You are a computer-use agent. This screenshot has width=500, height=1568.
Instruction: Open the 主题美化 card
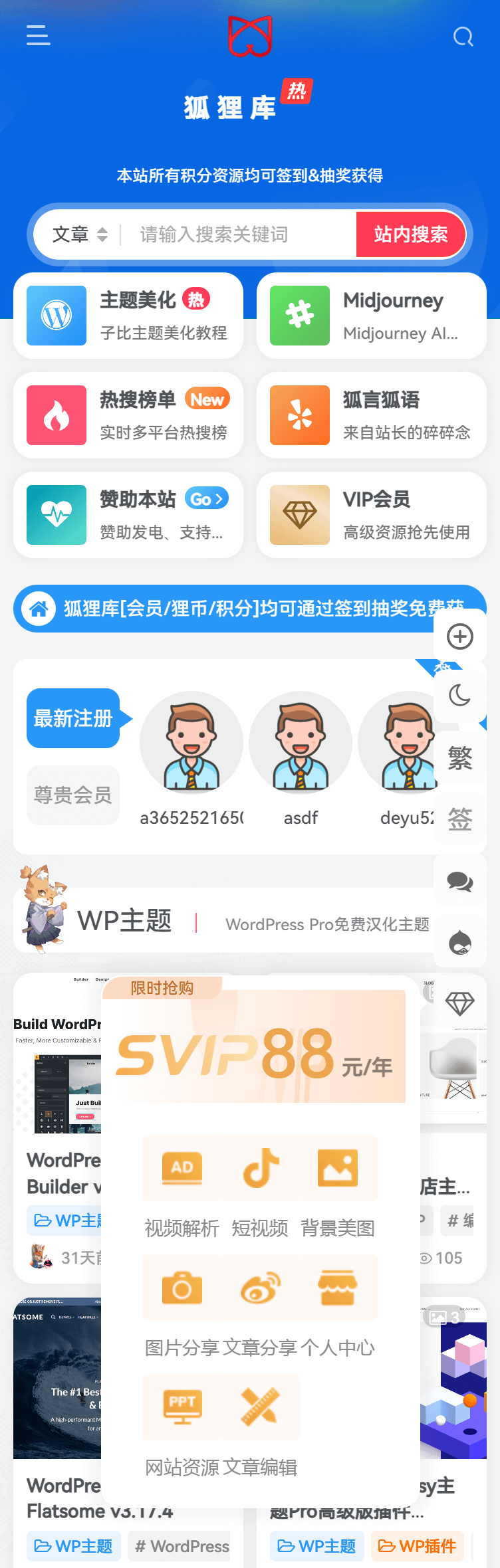click(x=128, y=316)
